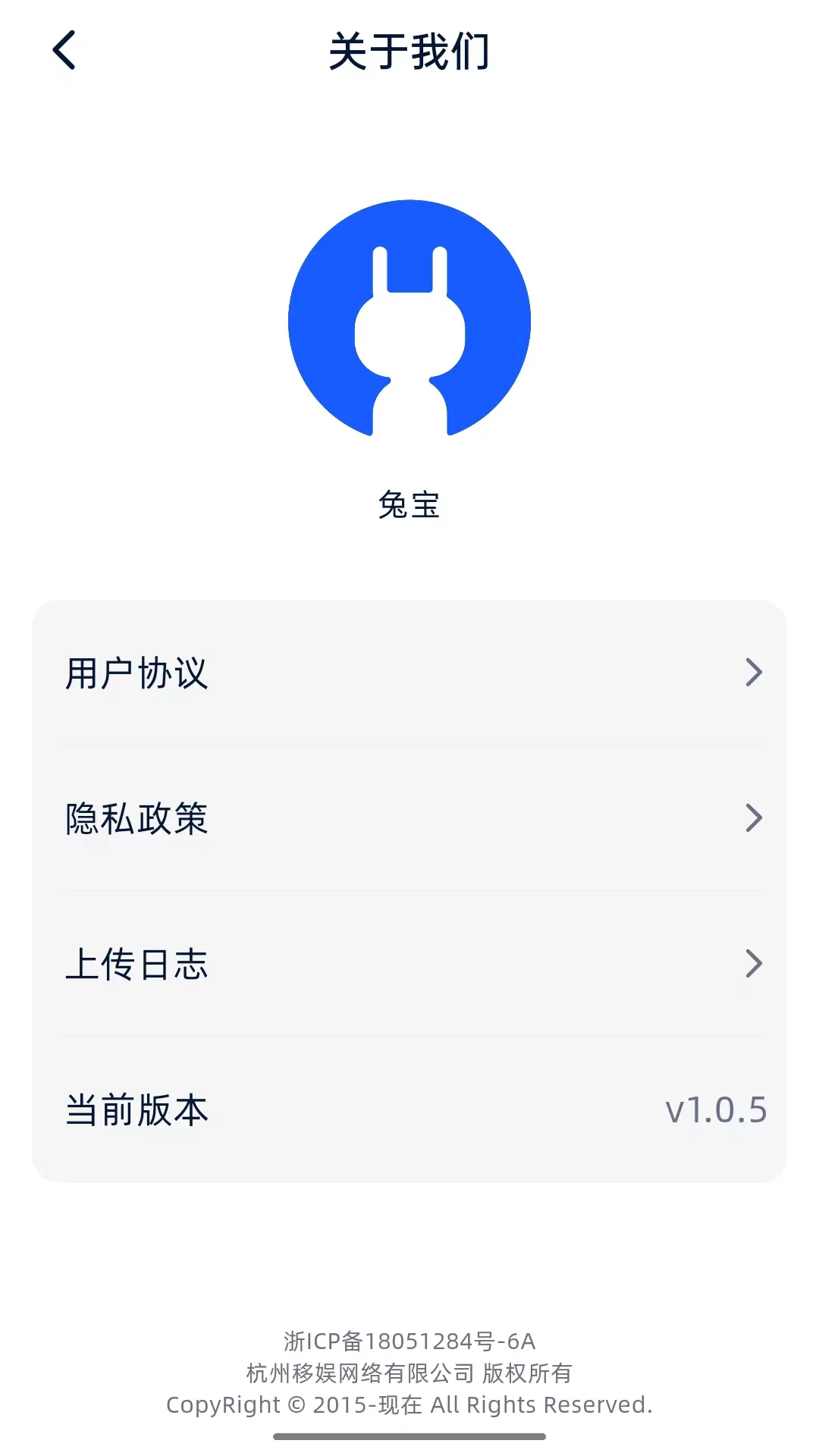Click the 杭州移娱网络有限公司 copyright text
The width and height of the screenshot is (819, 1456).
coord(409,1373)
